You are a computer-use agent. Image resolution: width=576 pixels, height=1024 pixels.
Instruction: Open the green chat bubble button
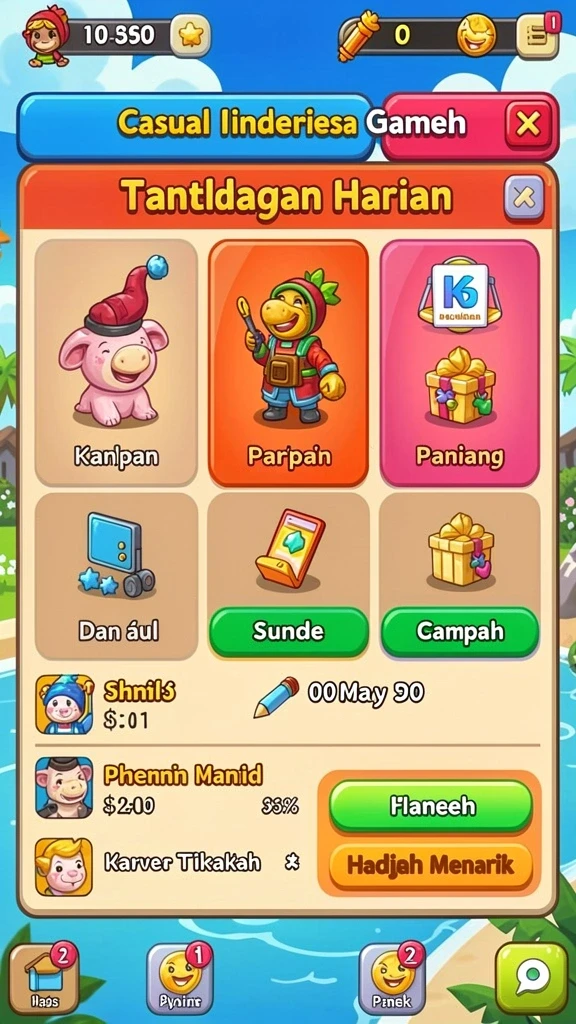pyautogui.click(x=532, y=978)
